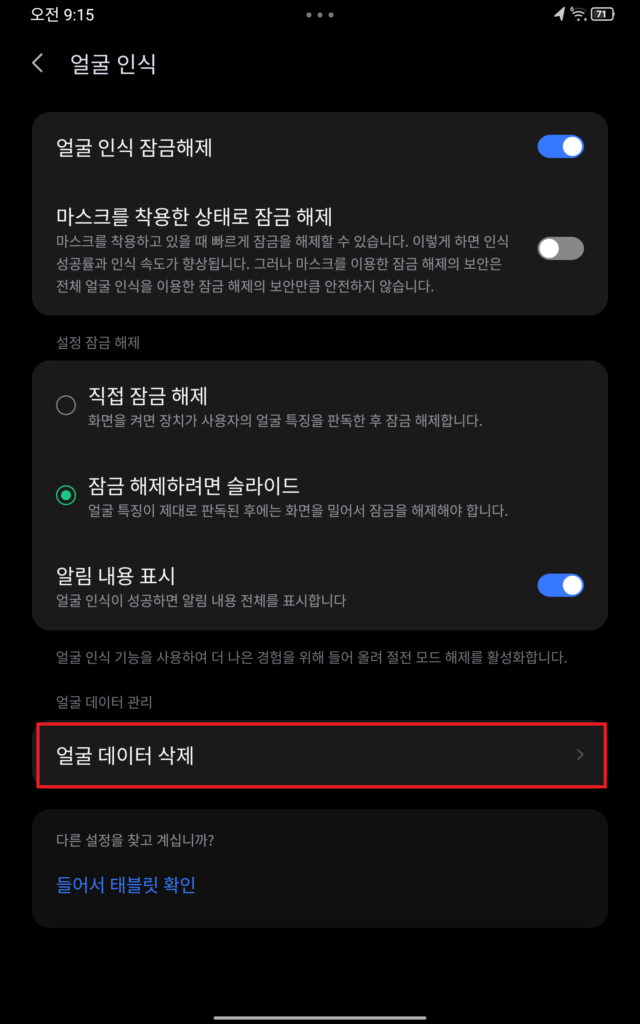This screenshot has height=1024, width=640.
Task: Open 얼굴 데이터 삭제 row
Action: coord(320,755)
